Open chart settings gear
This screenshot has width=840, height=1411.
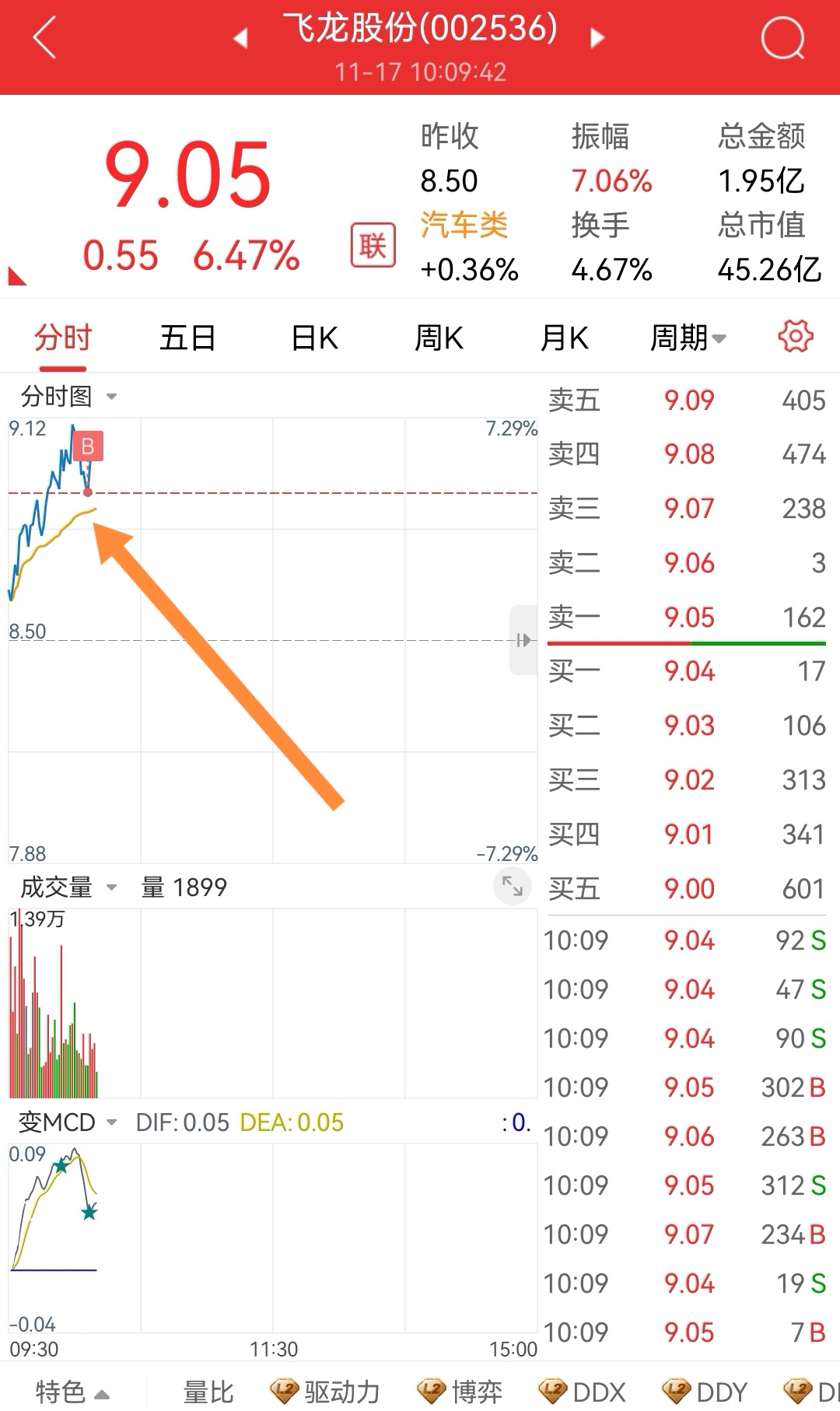[x=795, y=337]
